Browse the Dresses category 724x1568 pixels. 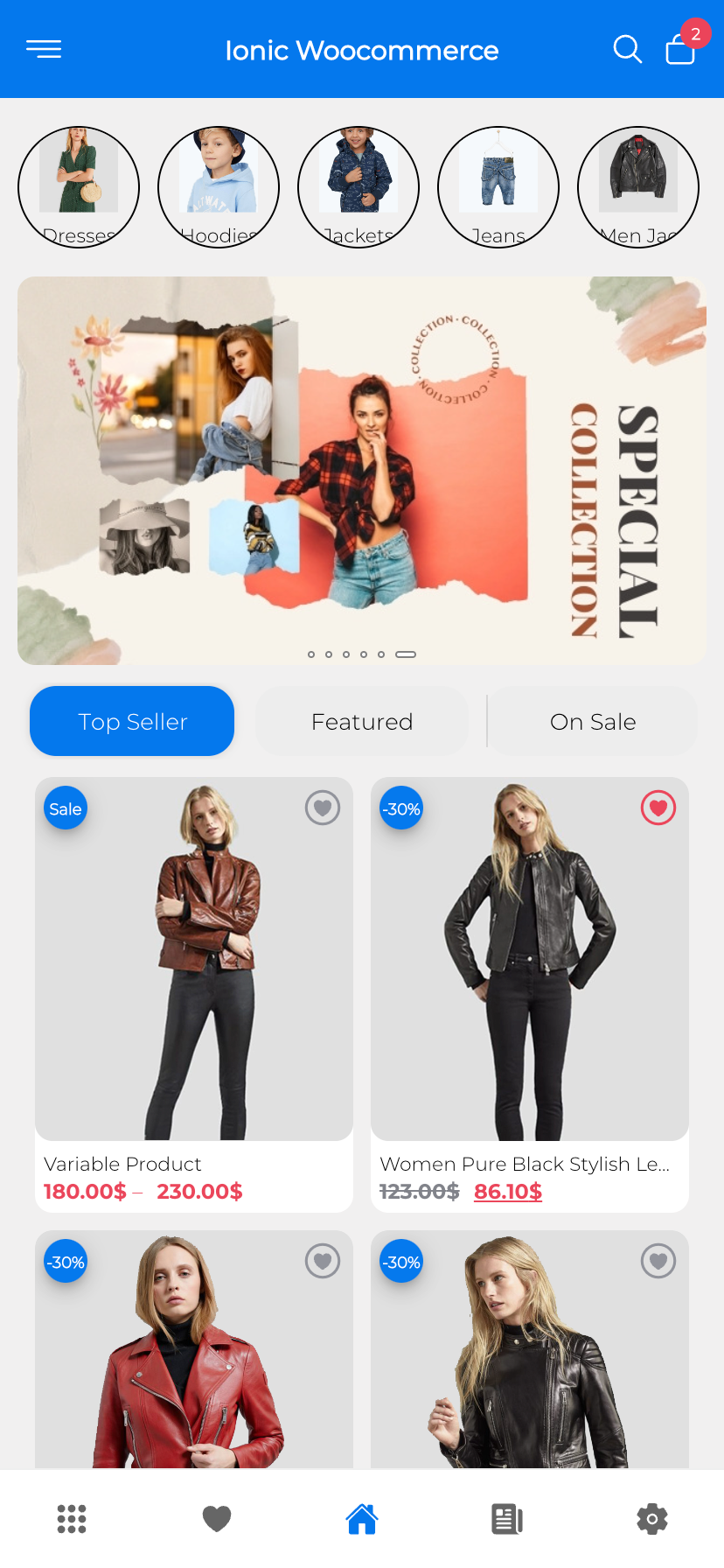tap(79, 187)
